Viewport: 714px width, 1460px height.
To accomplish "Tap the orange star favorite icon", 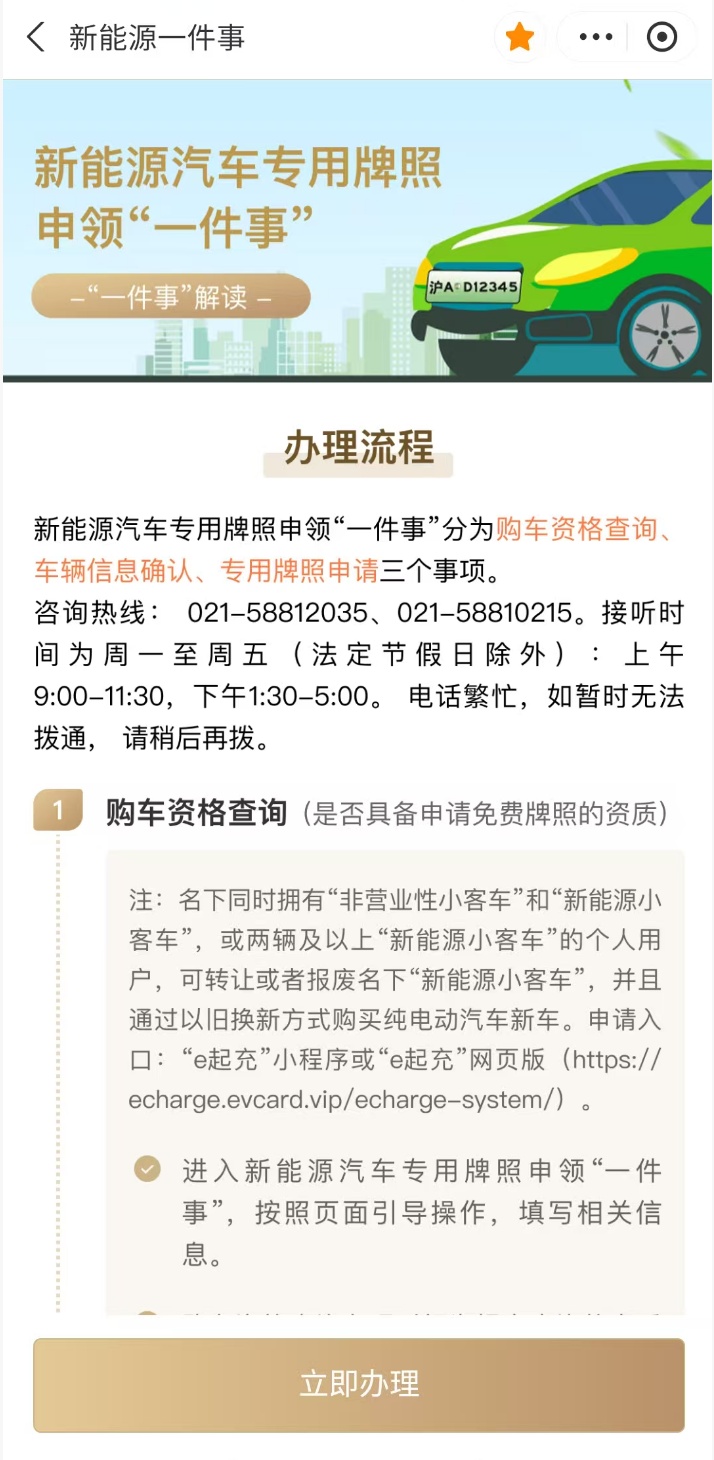I will coord(520,38).
